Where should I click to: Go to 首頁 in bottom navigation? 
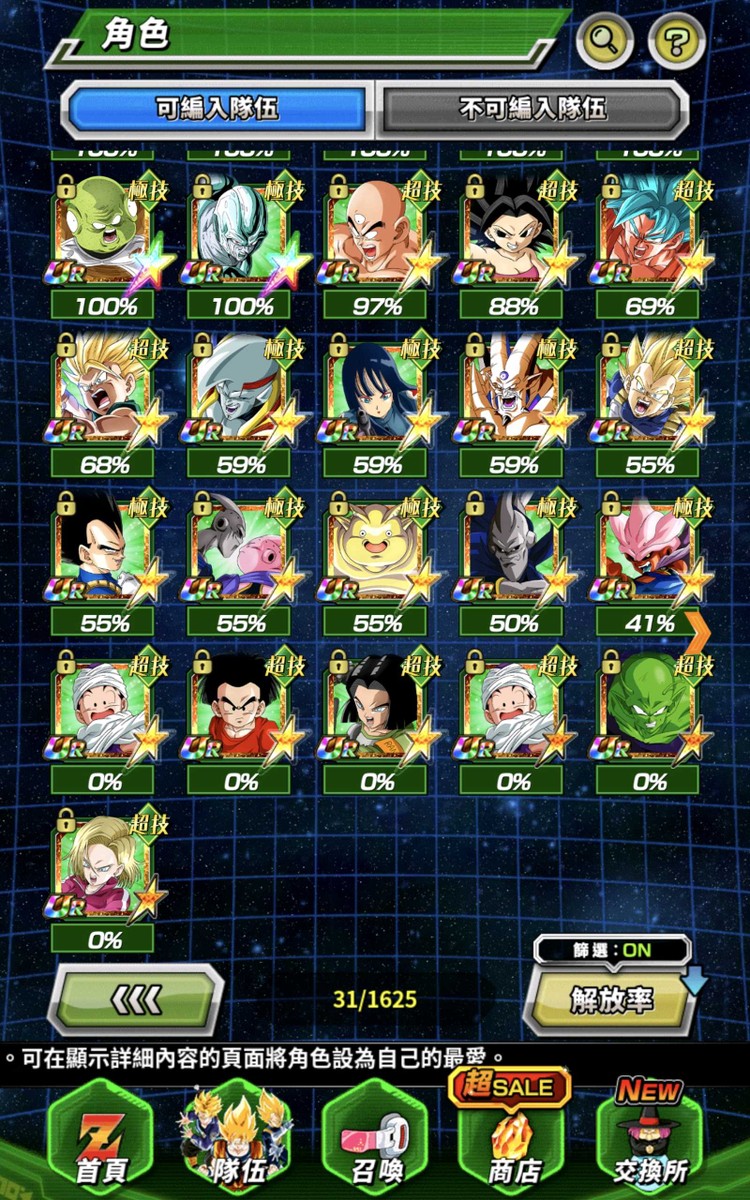click(x=102, y=1140)
